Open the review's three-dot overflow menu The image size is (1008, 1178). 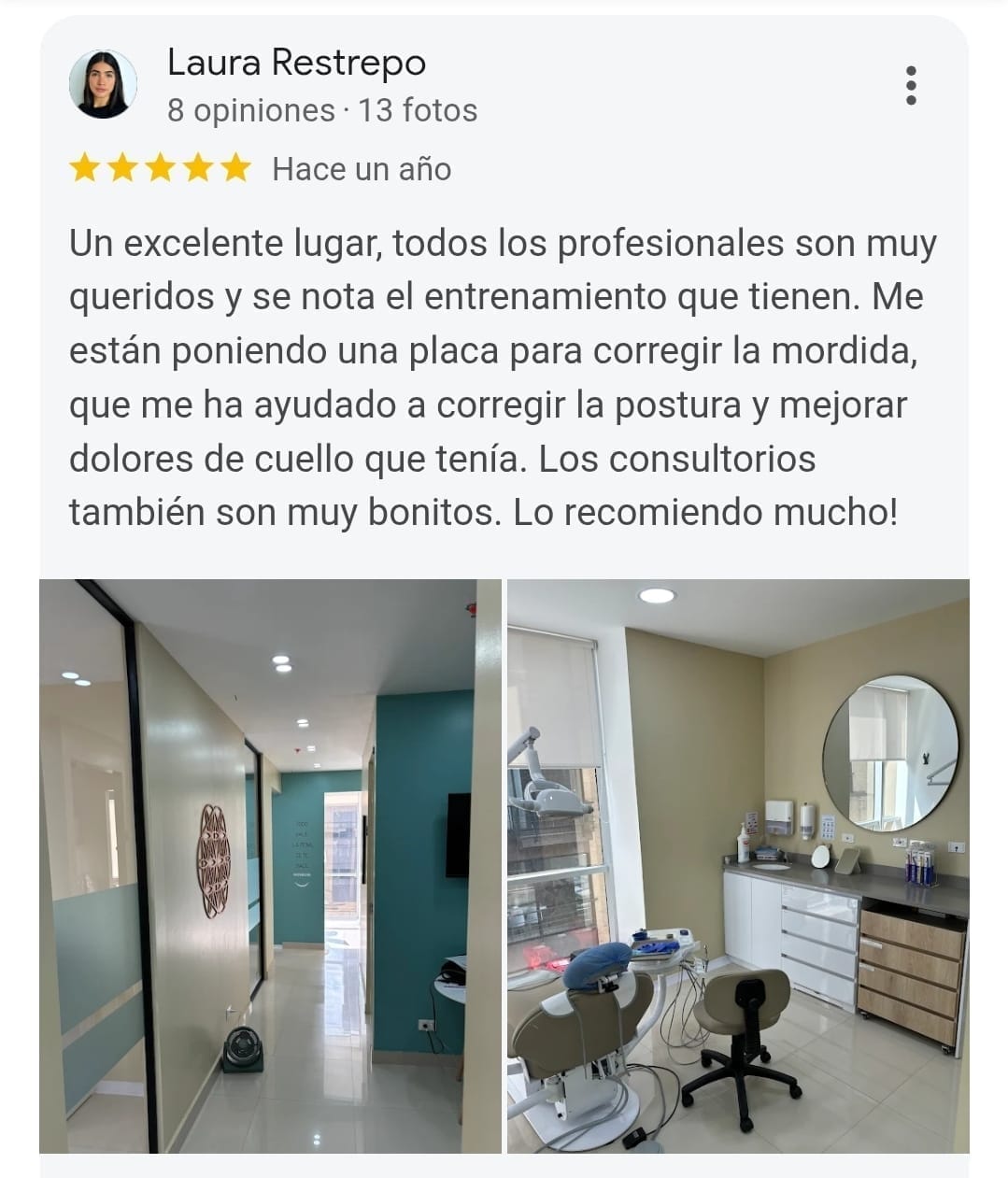(911, 86)
